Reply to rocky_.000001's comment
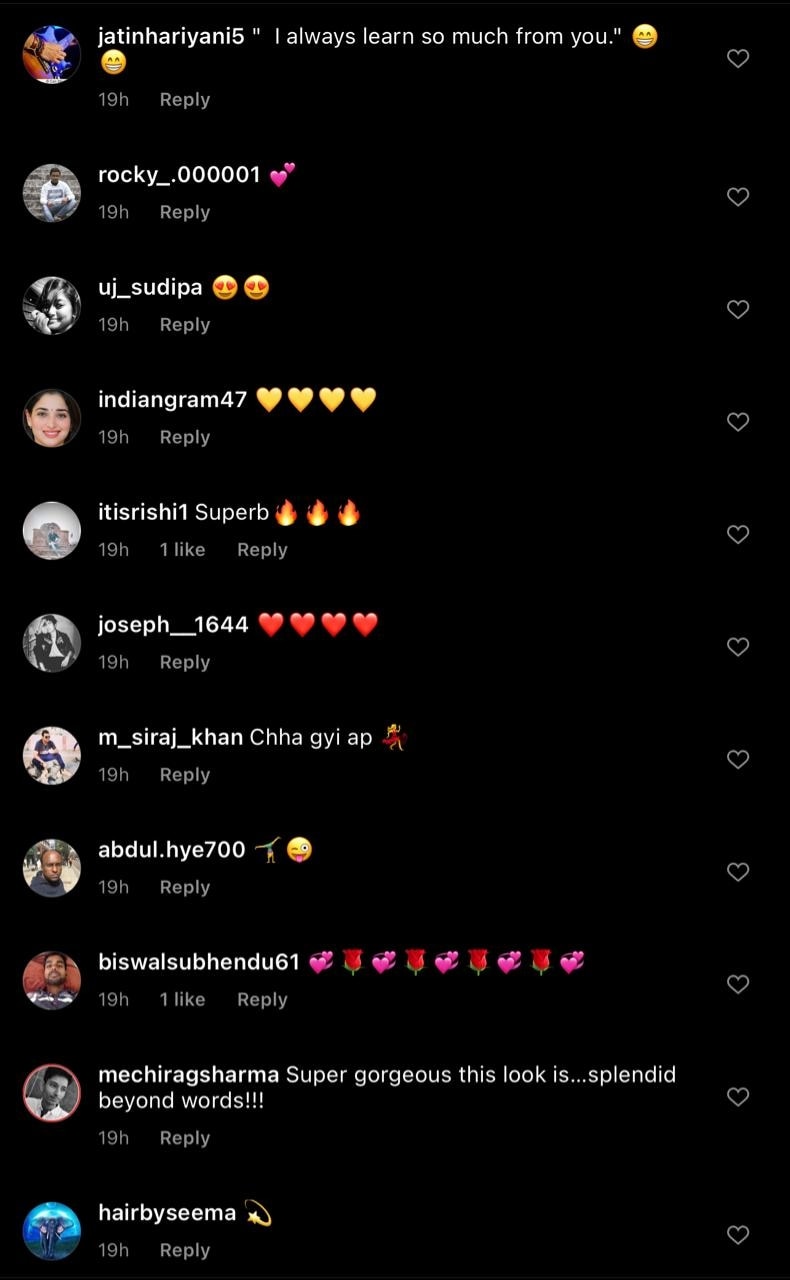The image size is (790, 1280). [184, 212]
